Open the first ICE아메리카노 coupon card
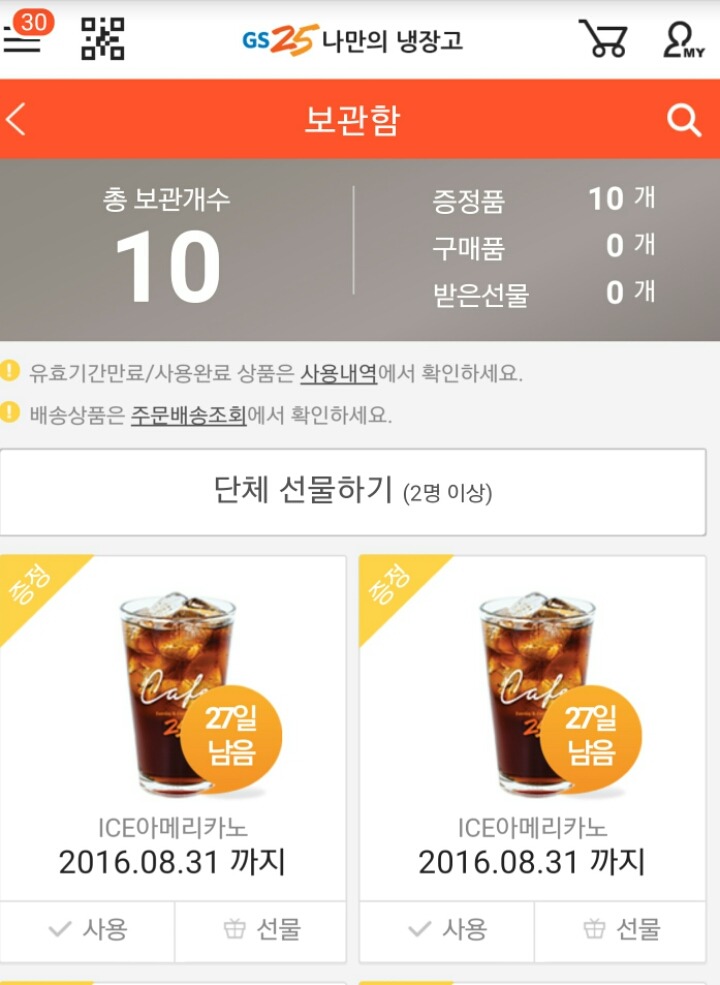Image resolution: width=720 pixels, height=985 pixels. [173, 720]
